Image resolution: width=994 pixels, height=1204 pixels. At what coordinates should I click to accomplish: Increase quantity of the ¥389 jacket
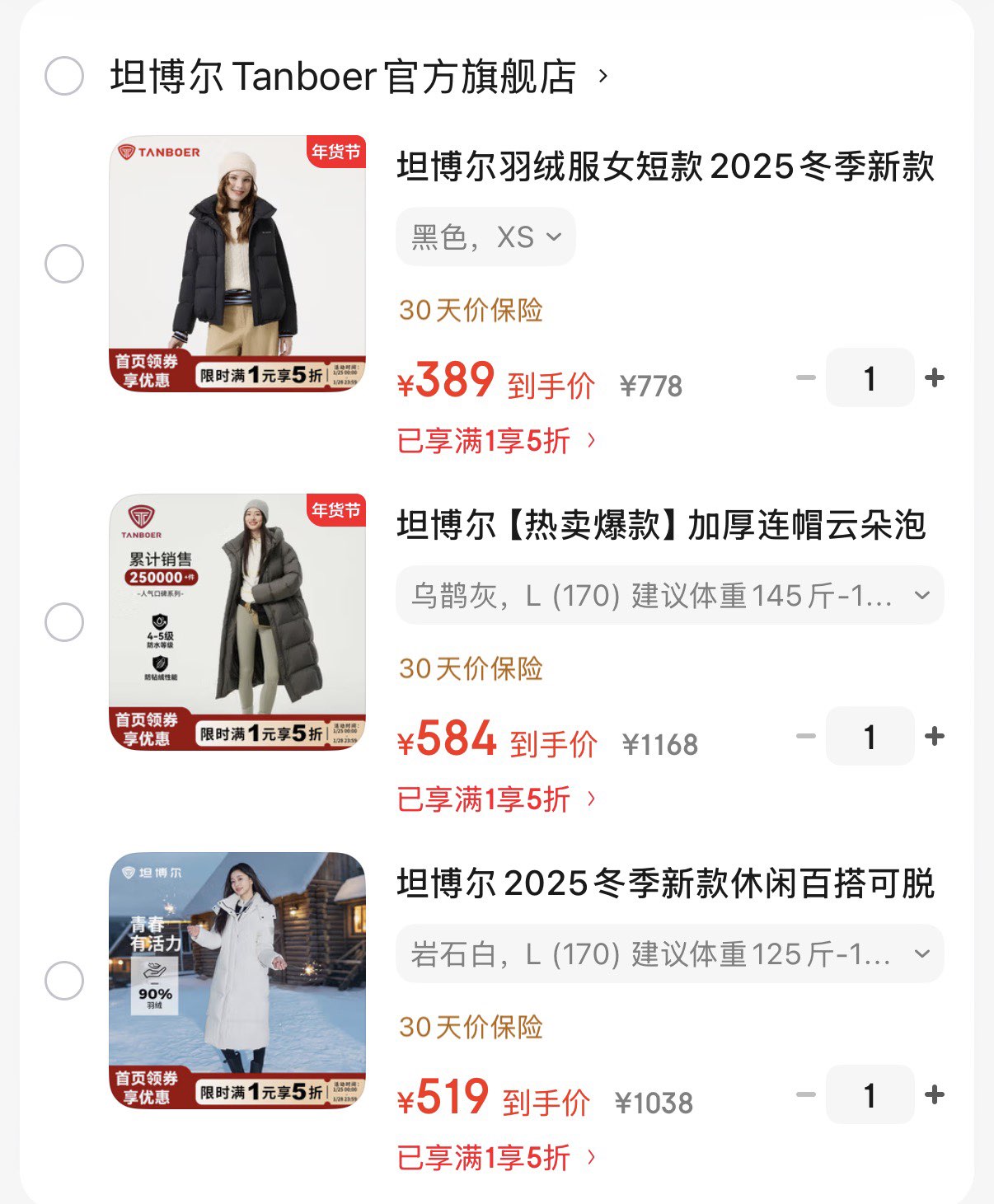(x=935, y=377)
